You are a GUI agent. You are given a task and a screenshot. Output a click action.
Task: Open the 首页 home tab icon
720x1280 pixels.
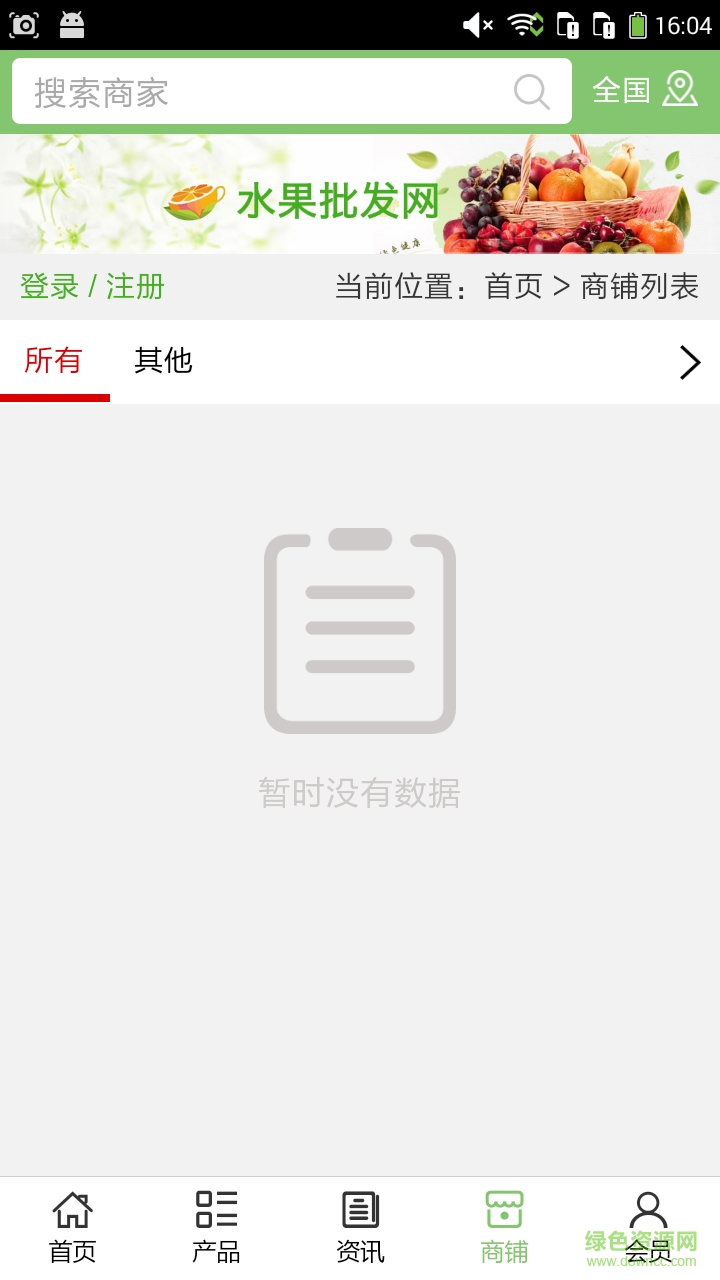pos(70,1210)
